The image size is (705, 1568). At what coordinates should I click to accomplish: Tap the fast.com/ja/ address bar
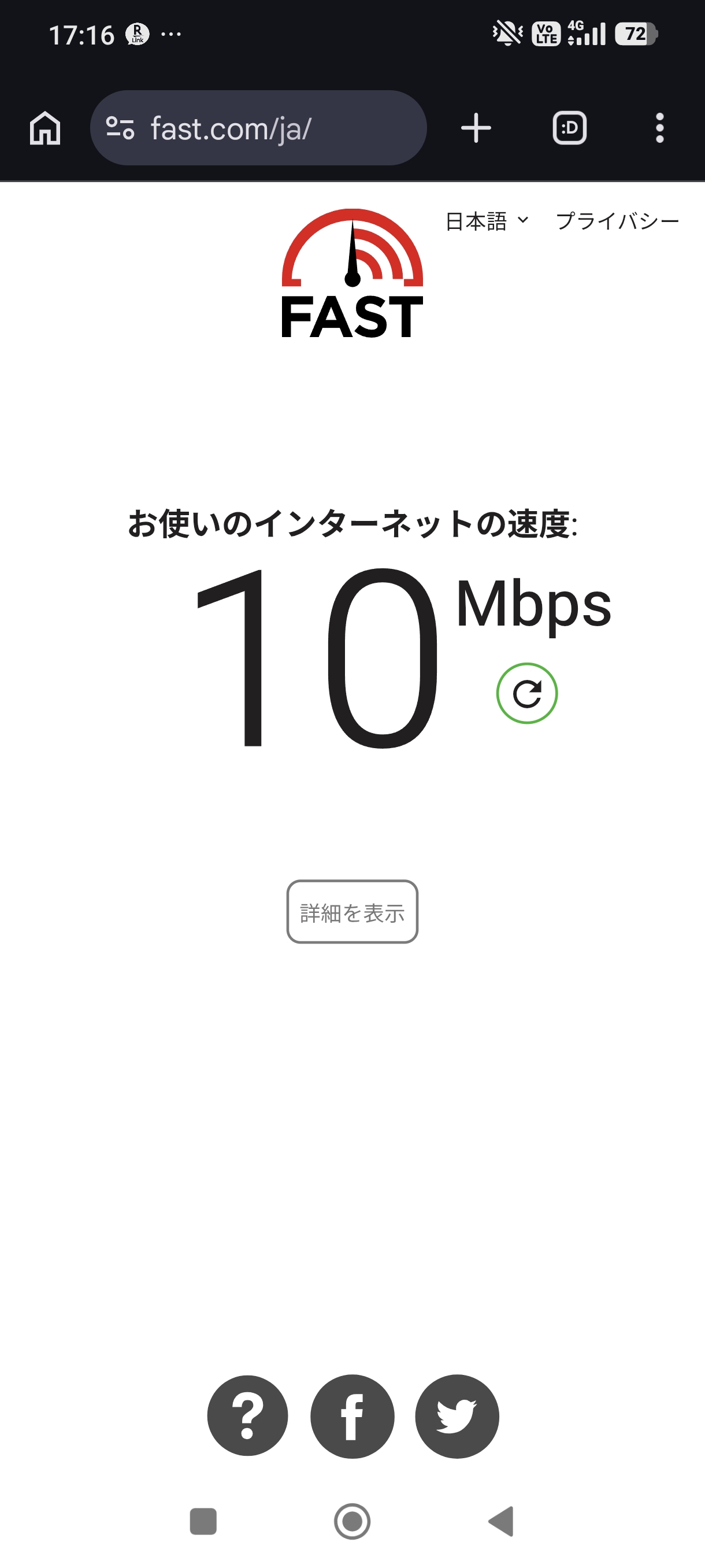(x=258, y=128)
